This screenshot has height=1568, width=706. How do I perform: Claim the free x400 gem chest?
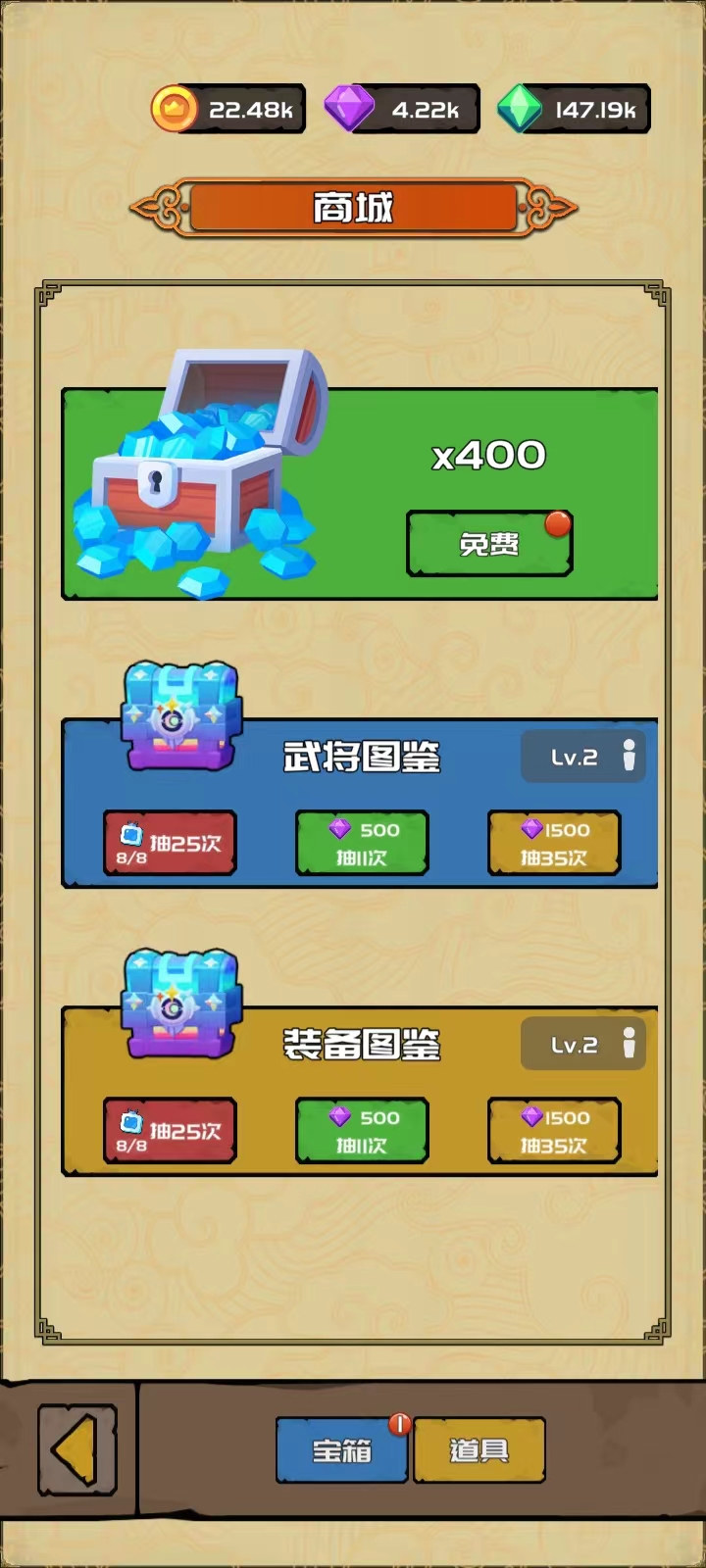488,543
